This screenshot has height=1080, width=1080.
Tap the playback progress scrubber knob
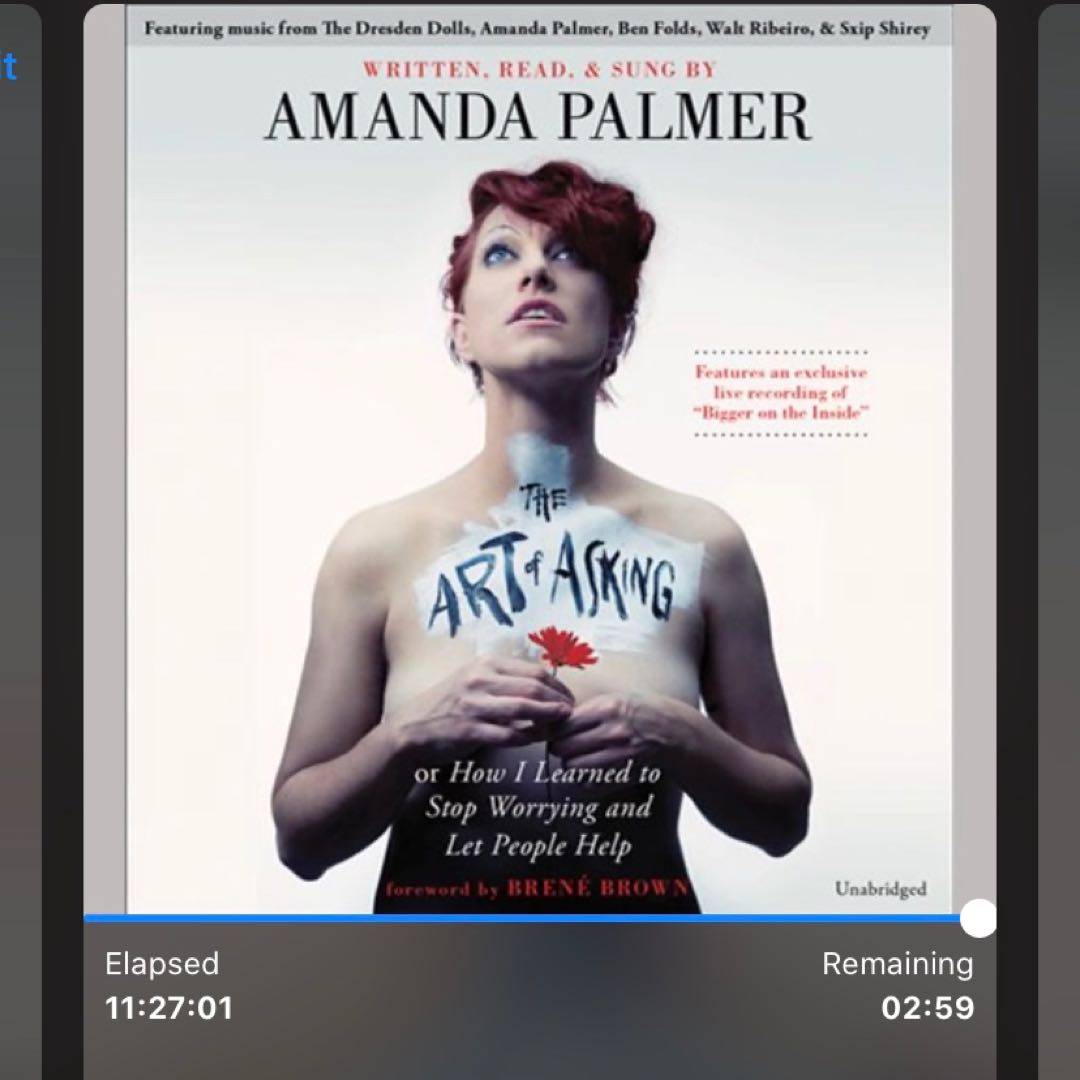tap(978, 918)
